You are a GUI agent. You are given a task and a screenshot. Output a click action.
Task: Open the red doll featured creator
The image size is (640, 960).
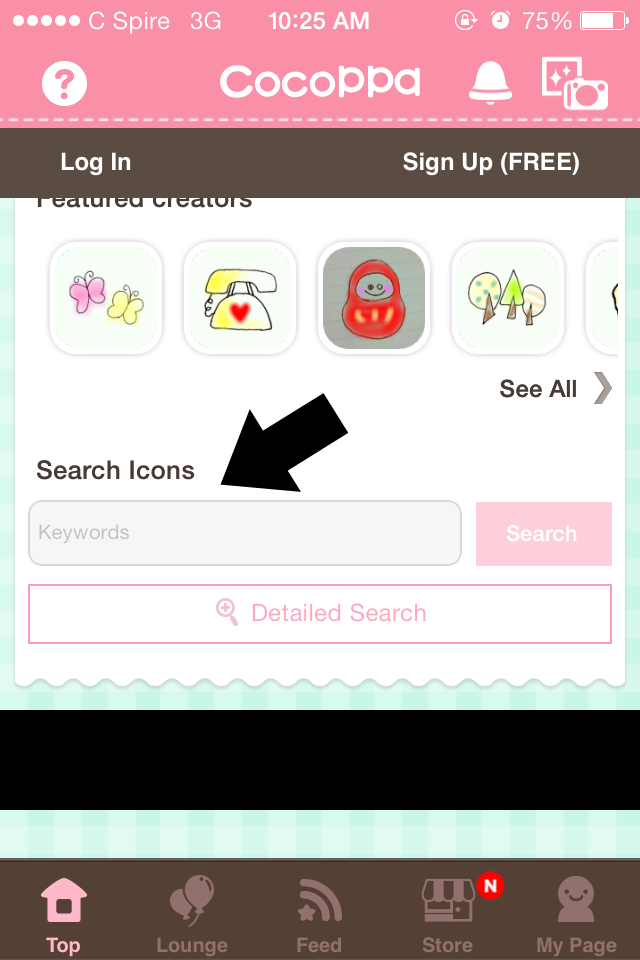coord(374,298)
